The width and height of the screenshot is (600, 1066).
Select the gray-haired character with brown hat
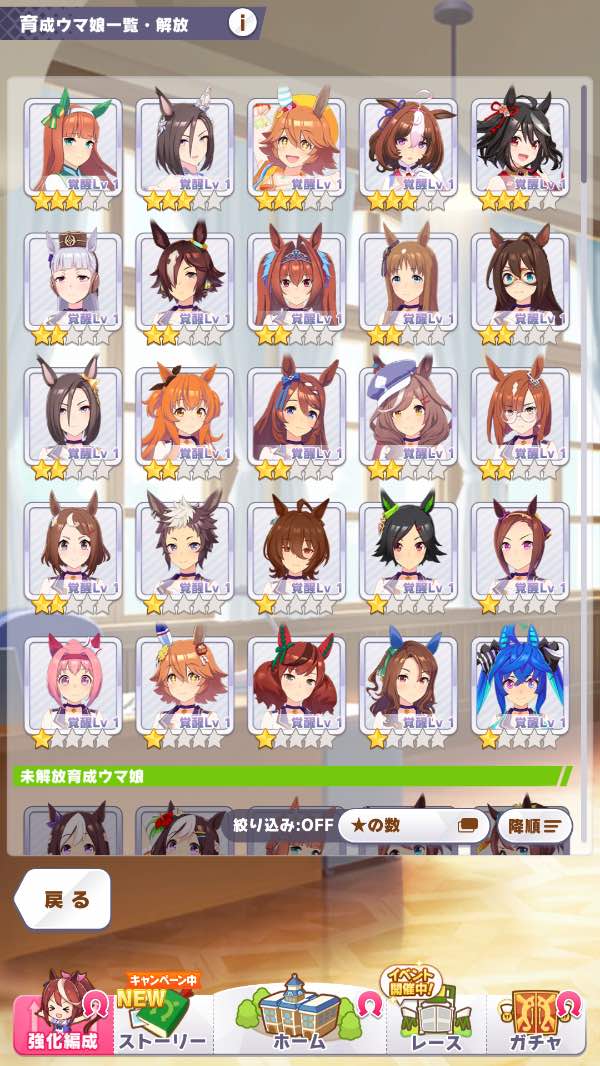tap(73, 282)
